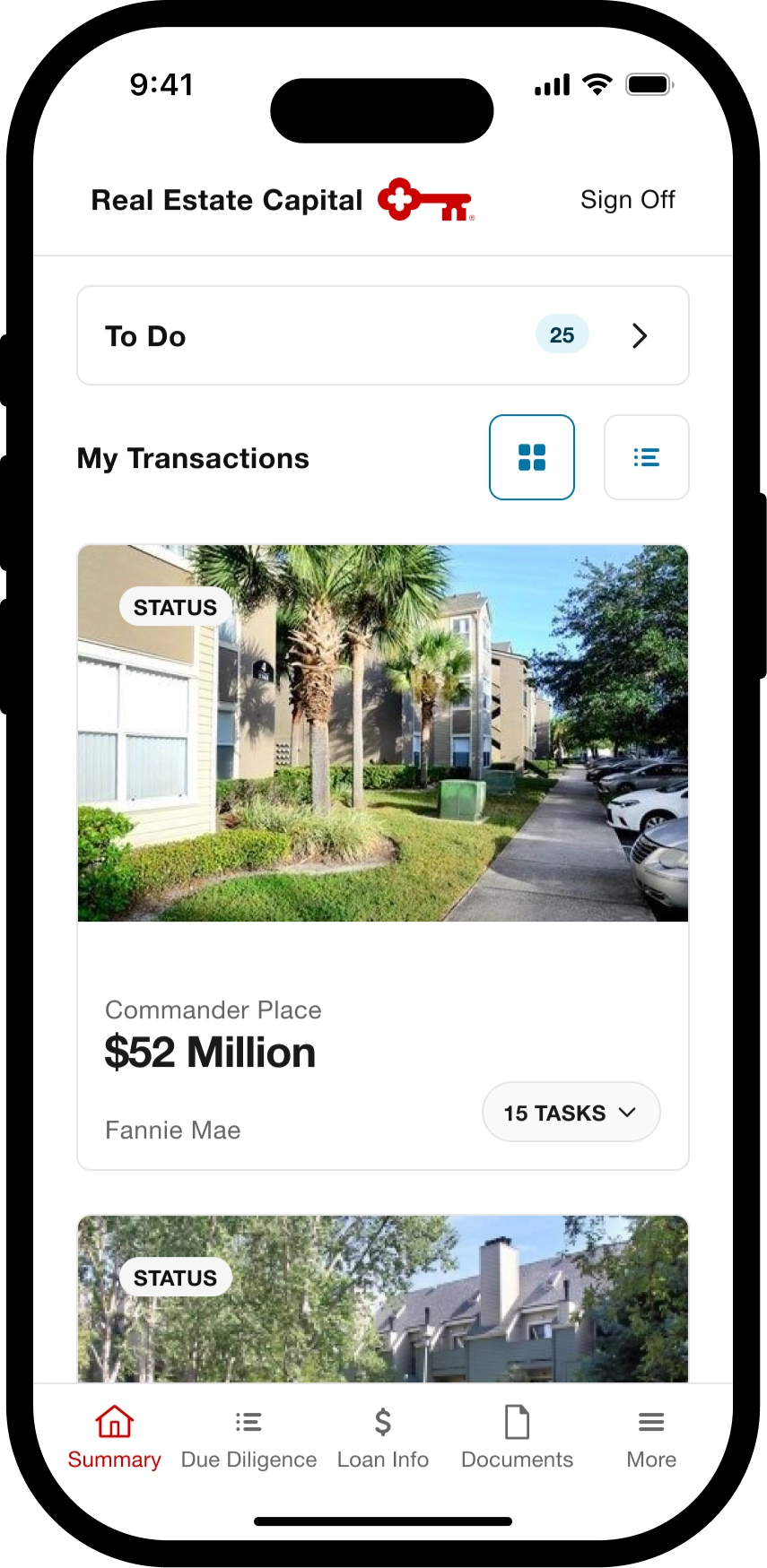View the Commander Place property photo
Screen dimensions: 767x1568
(x=382, y=732)
